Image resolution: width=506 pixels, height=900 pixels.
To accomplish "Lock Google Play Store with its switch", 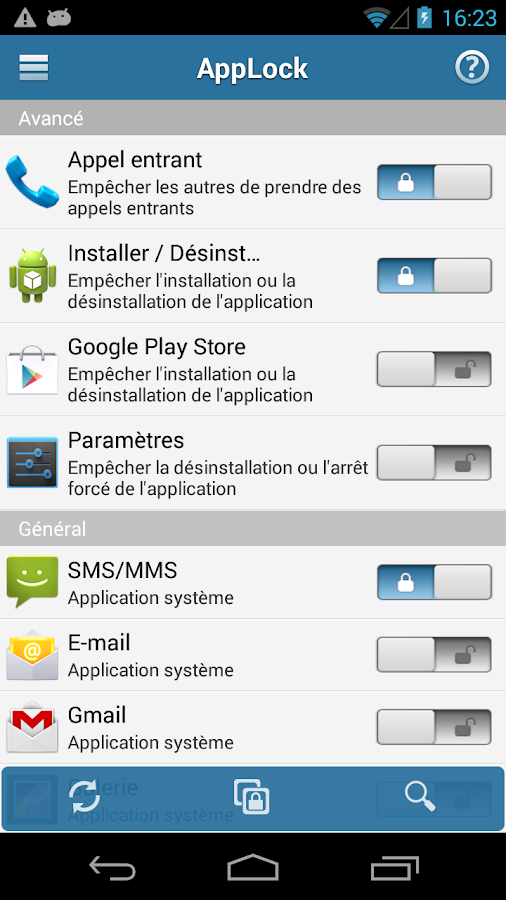I will click(x=434, y=369).
